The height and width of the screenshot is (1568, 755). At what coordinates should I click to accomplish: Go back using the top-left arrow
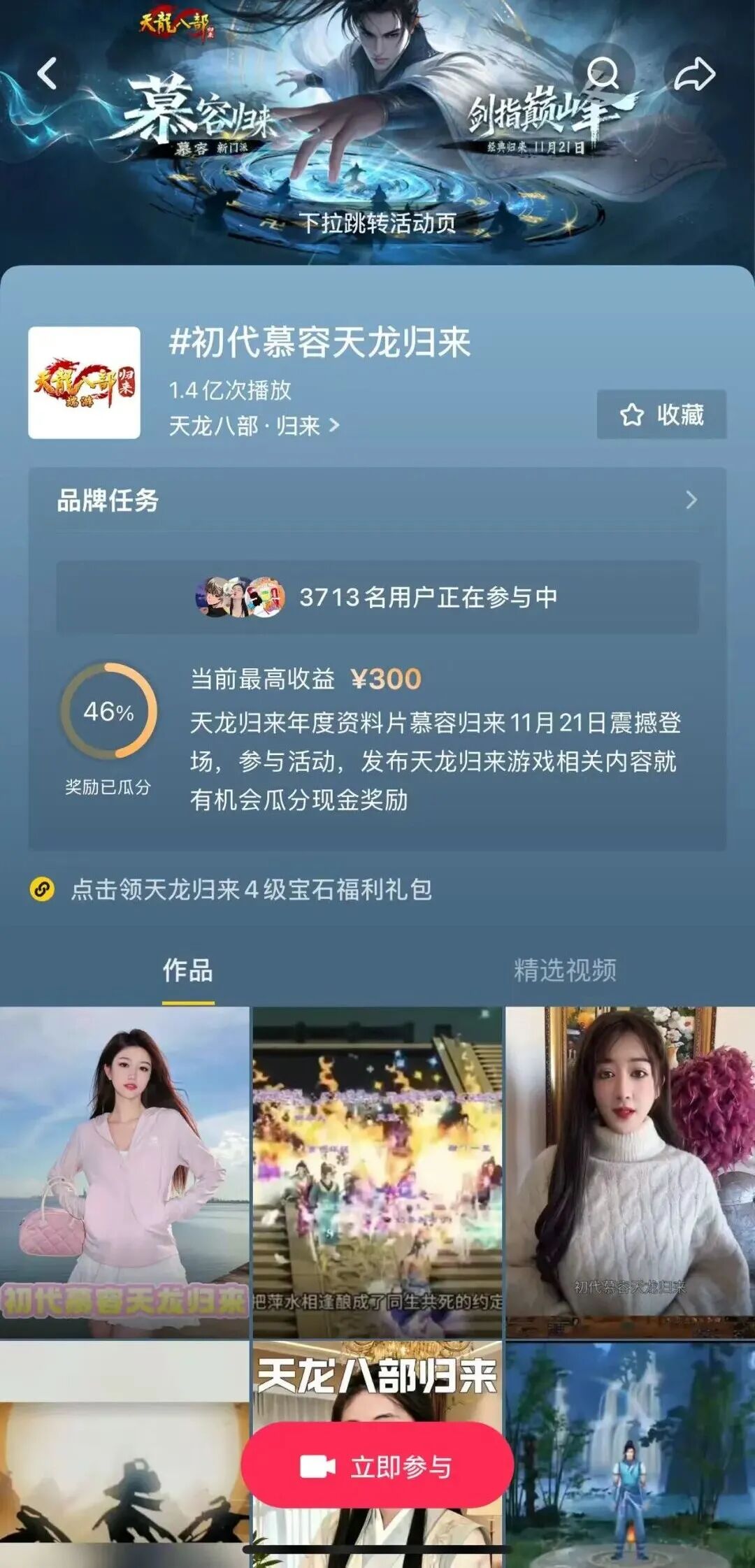click(47, 73)
